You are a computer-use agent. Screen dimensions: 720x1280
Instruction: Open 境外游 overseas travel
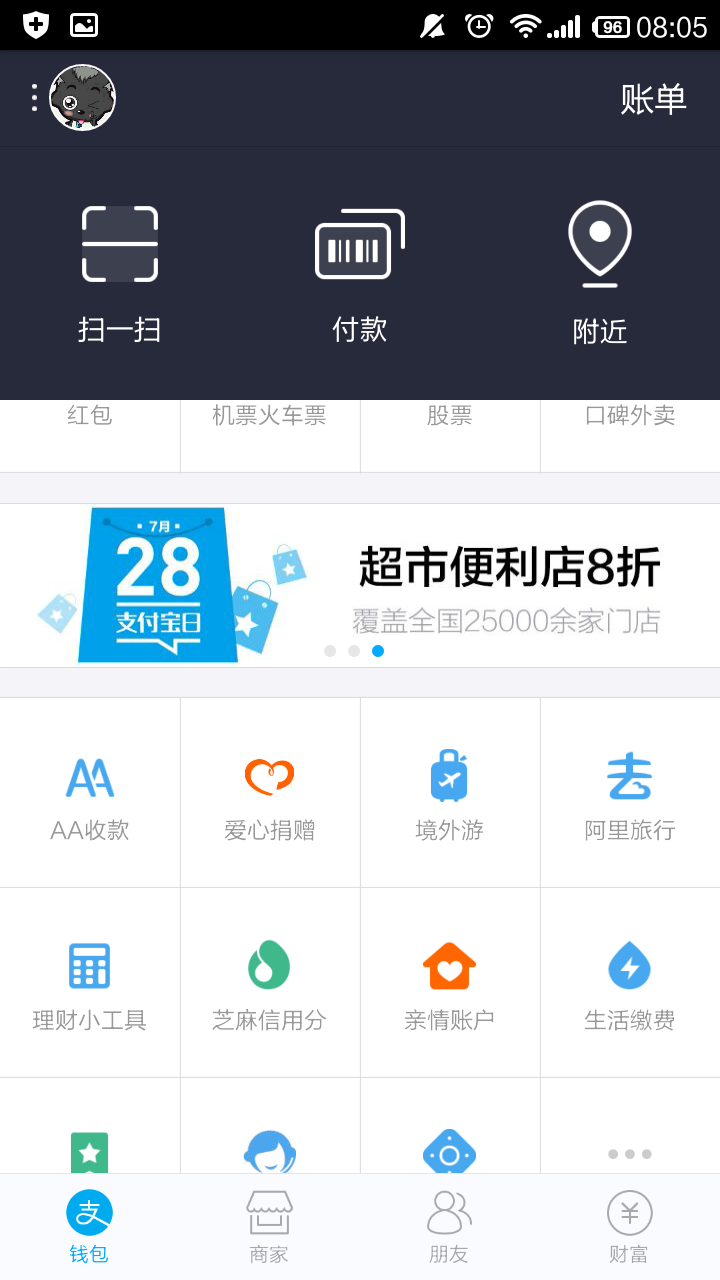(x=450, y=792)
